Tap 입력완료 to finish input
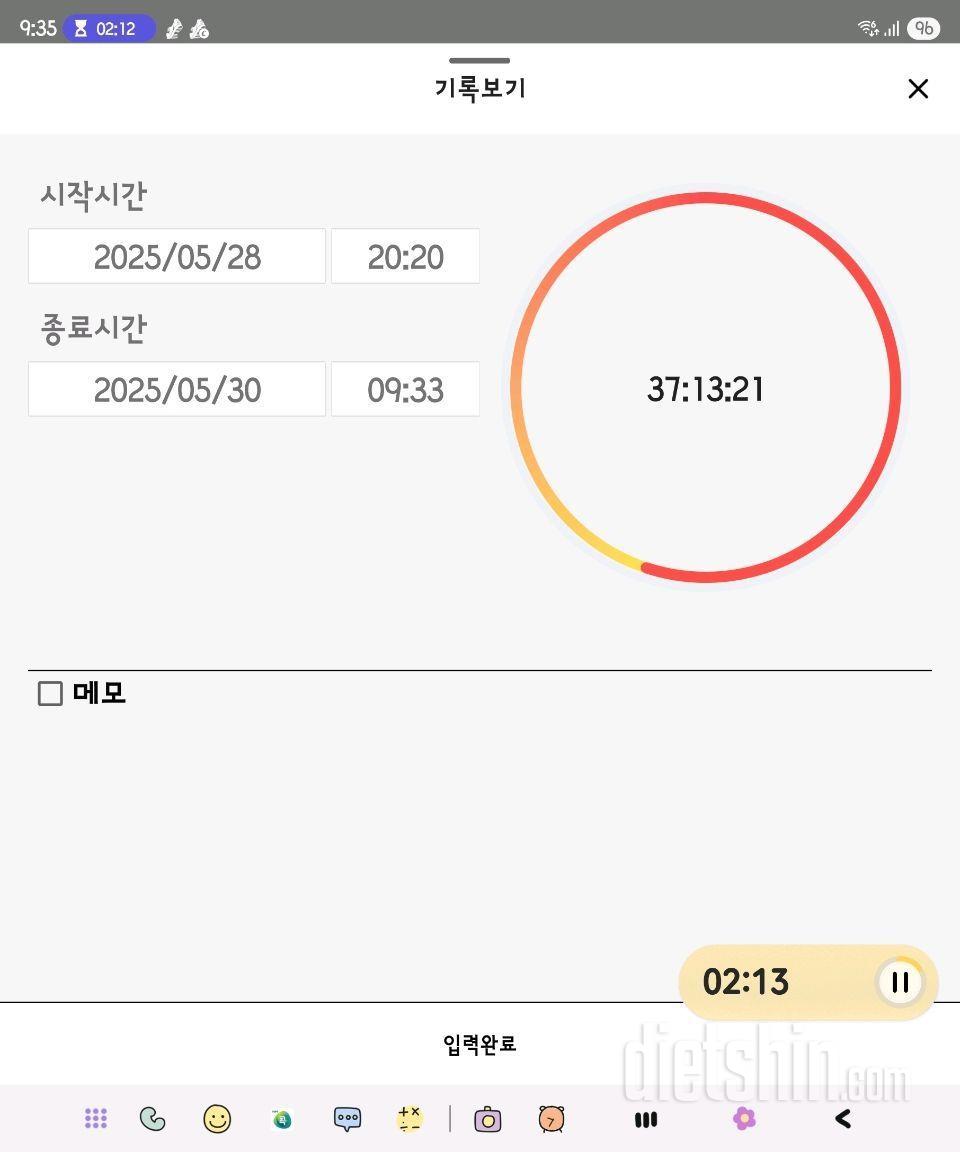 tap(479, 1044)
